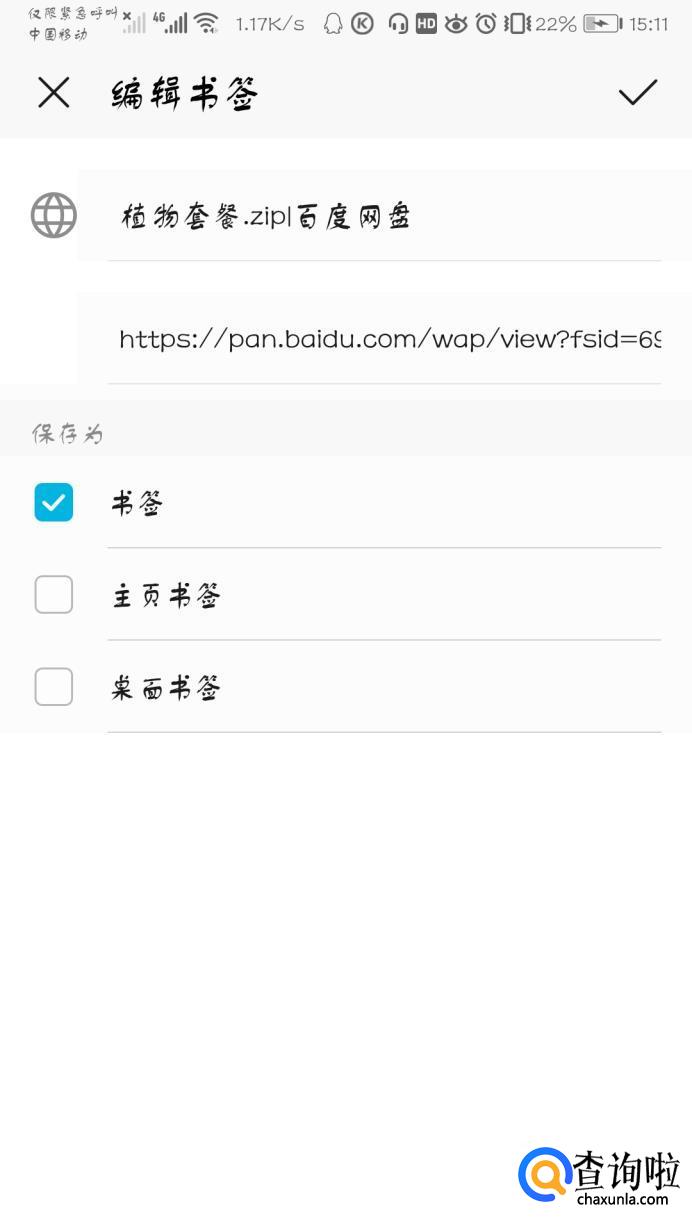This screenshot has width=692, height=1230.
Task: Enable the 桌面书签 checkbox
Action: 54,687
